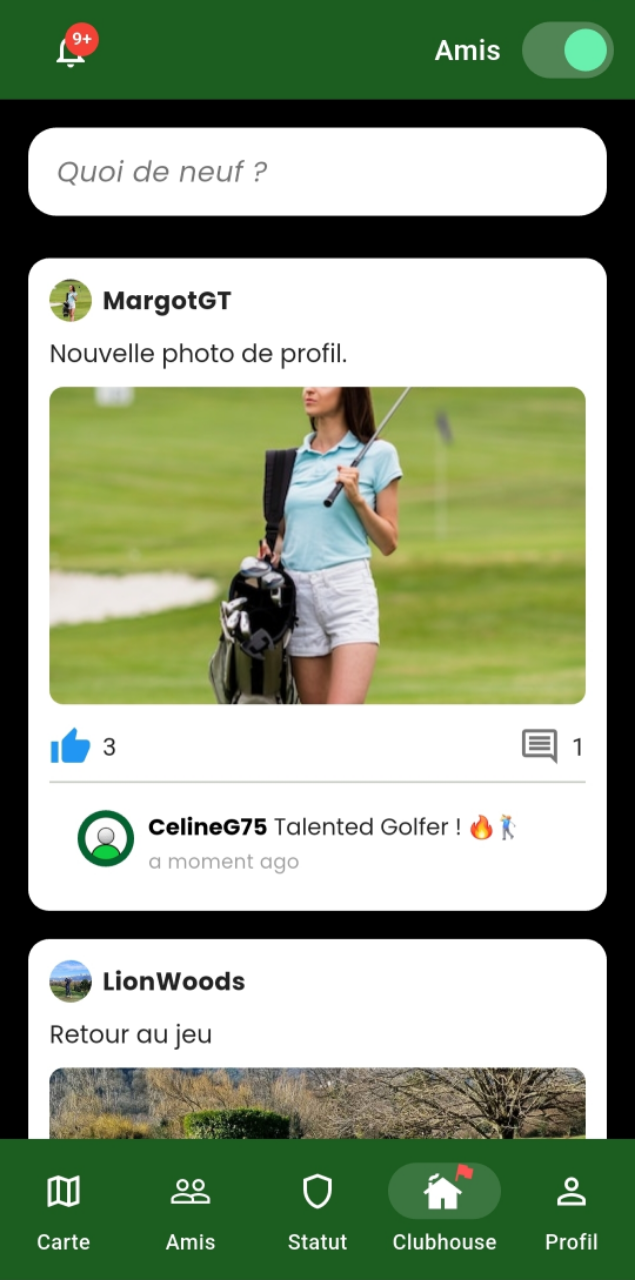Open CelineG75's profile from her comment

pyautogui.click(x=207, y=827)
